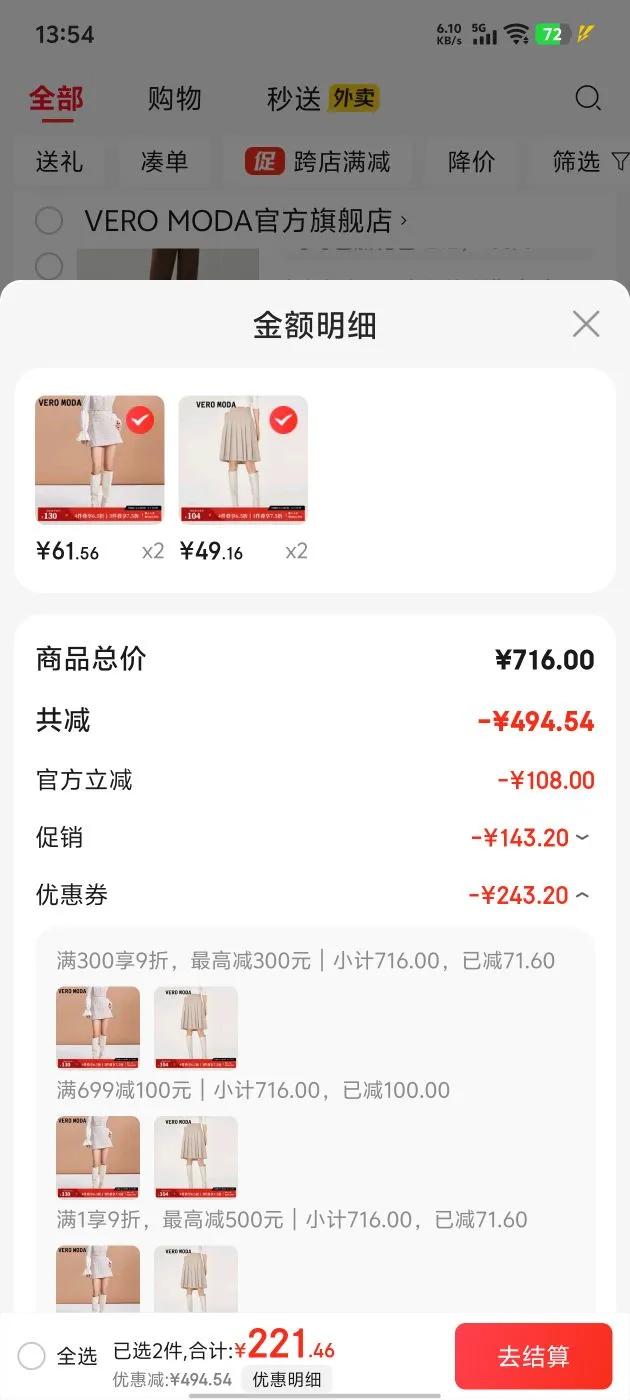Select the 降价 filter chip

471,162
